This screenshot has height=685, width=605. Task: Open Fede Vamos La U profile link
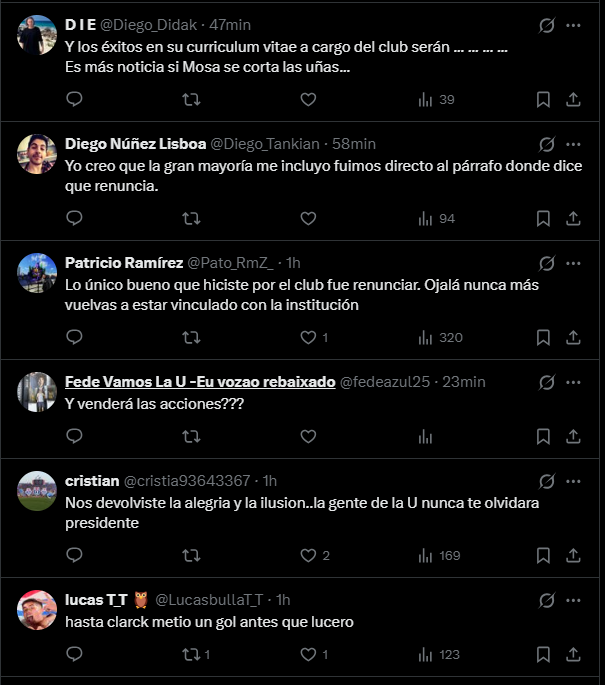point(200,382)
